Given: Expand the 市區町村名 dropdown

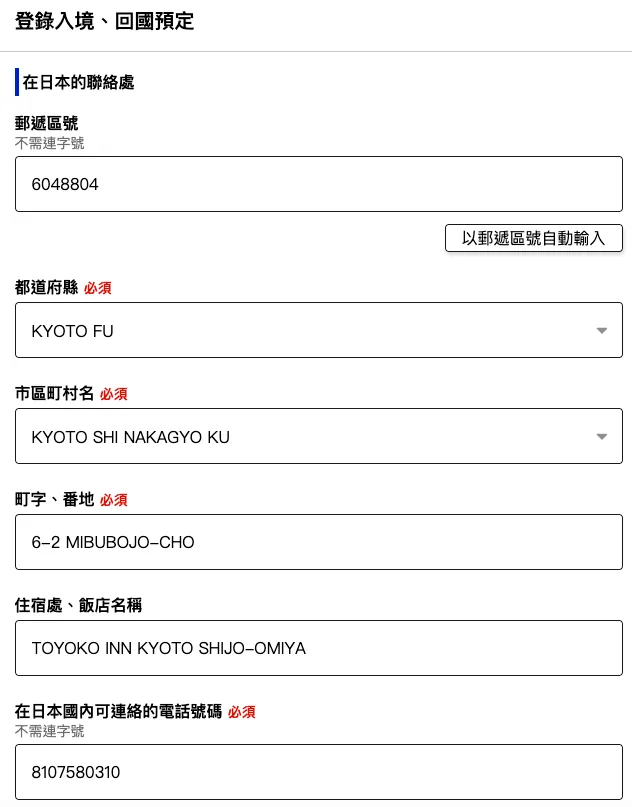Looking at the screenshot, I should tap(318, 436).
